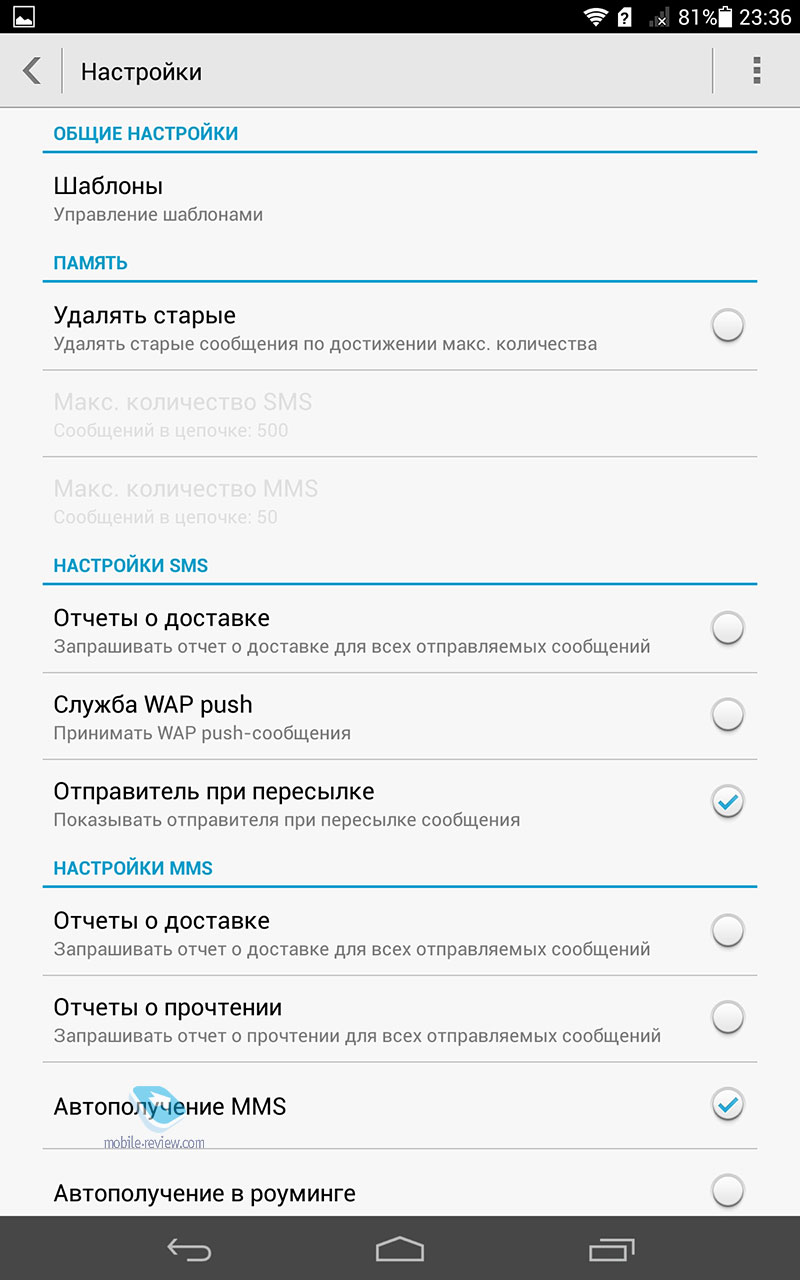Uncheck Отправитель при пересылке

[x=727, y=801]
